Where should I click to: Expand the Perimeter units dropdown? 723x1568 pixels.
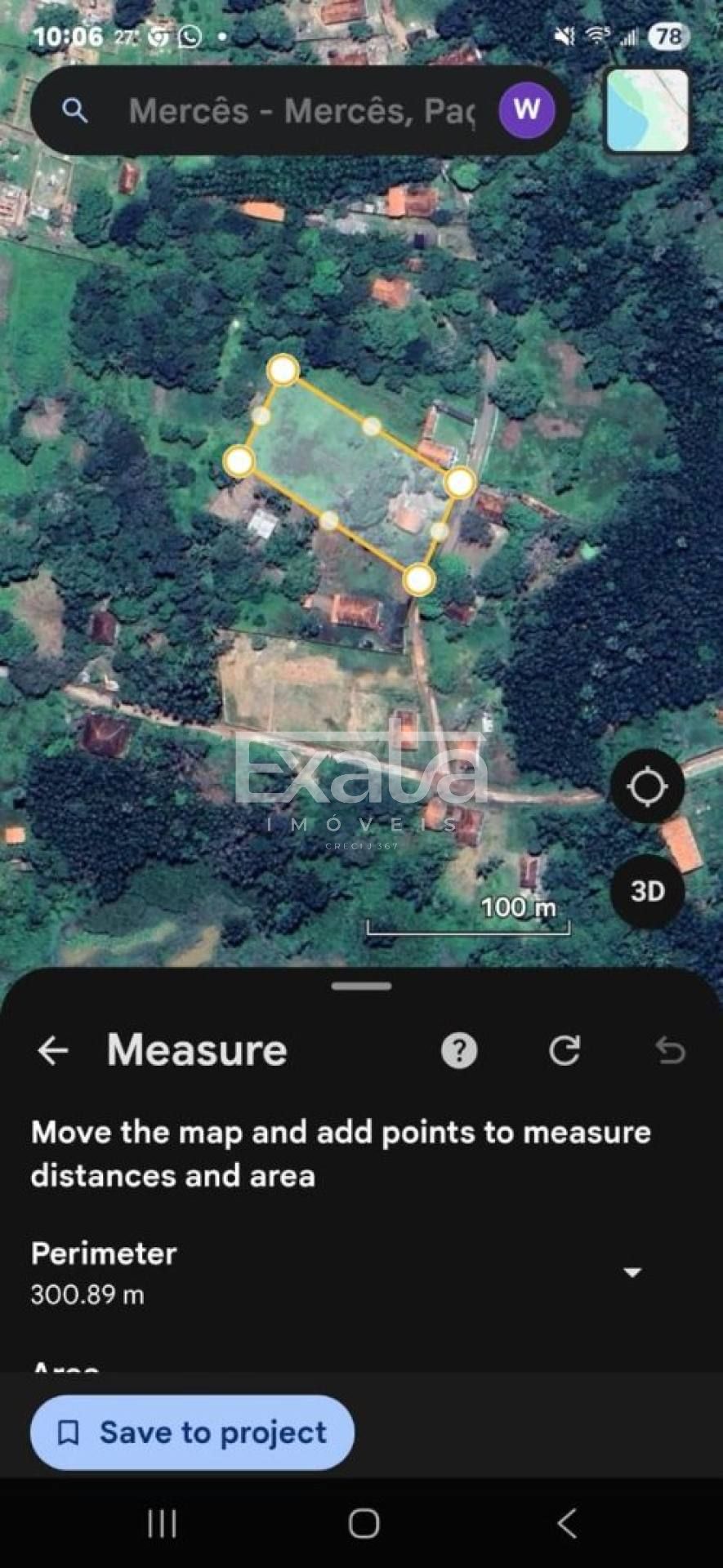(x=632, y=1272)
